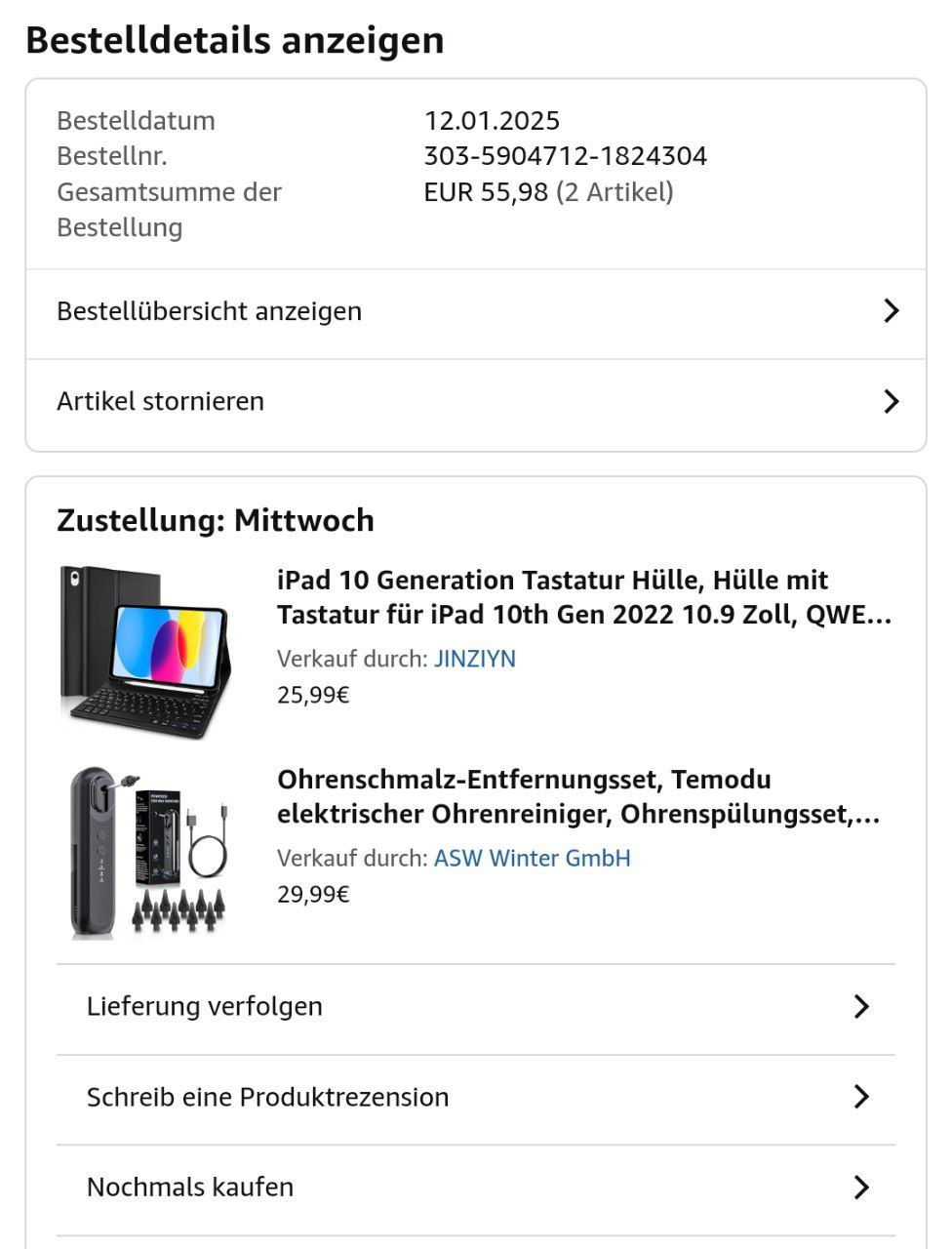Tap Schreib eine Produktrezension
This screenshot has height=1249, width=952.
pyautogui.click(x=475, y=1098)
